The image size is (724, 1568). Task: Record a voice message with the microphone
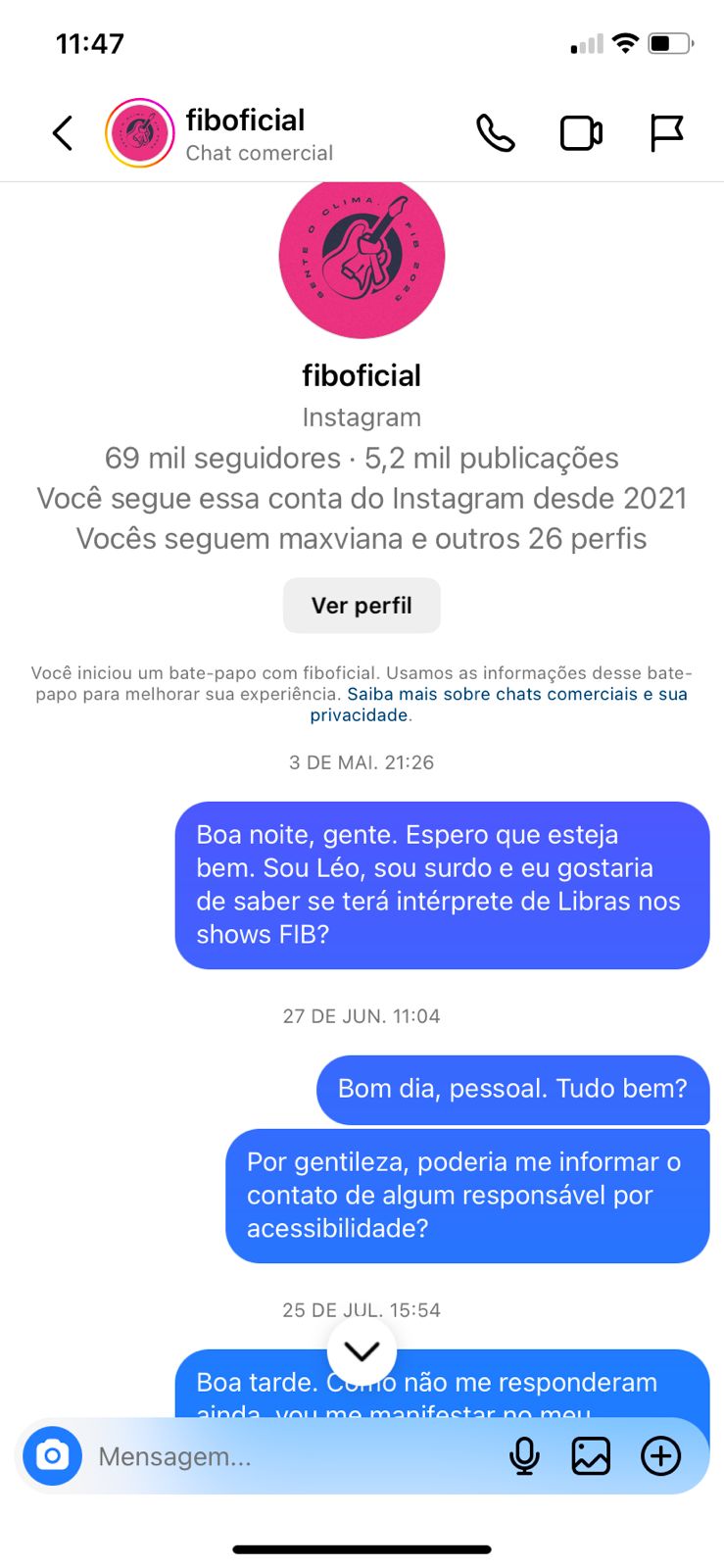pyautogui.click(x=524, y=1456)
